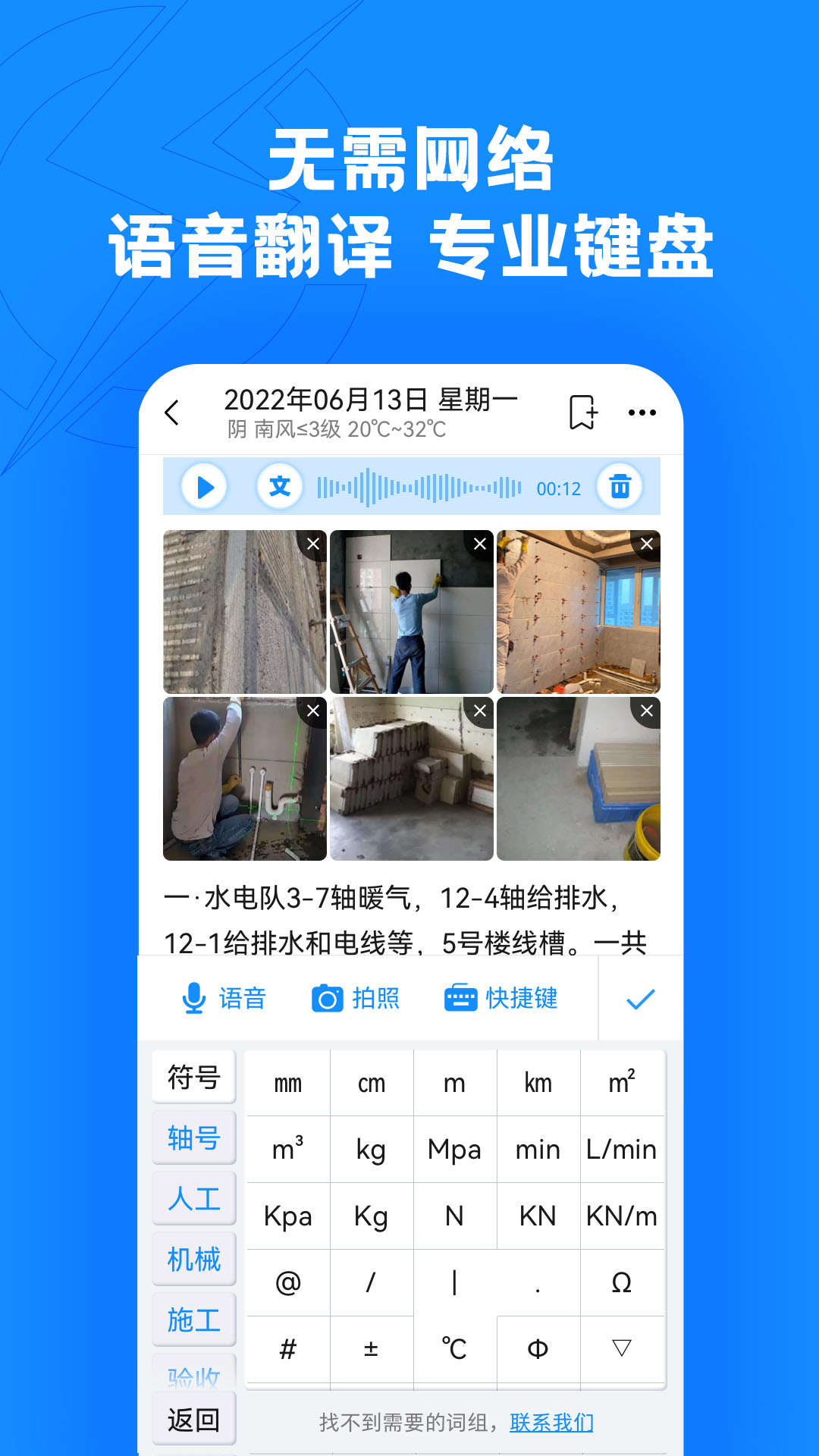Switch to the 机械 keyboard category
The image size is (819, 1456).
[x=193, y=1258]
